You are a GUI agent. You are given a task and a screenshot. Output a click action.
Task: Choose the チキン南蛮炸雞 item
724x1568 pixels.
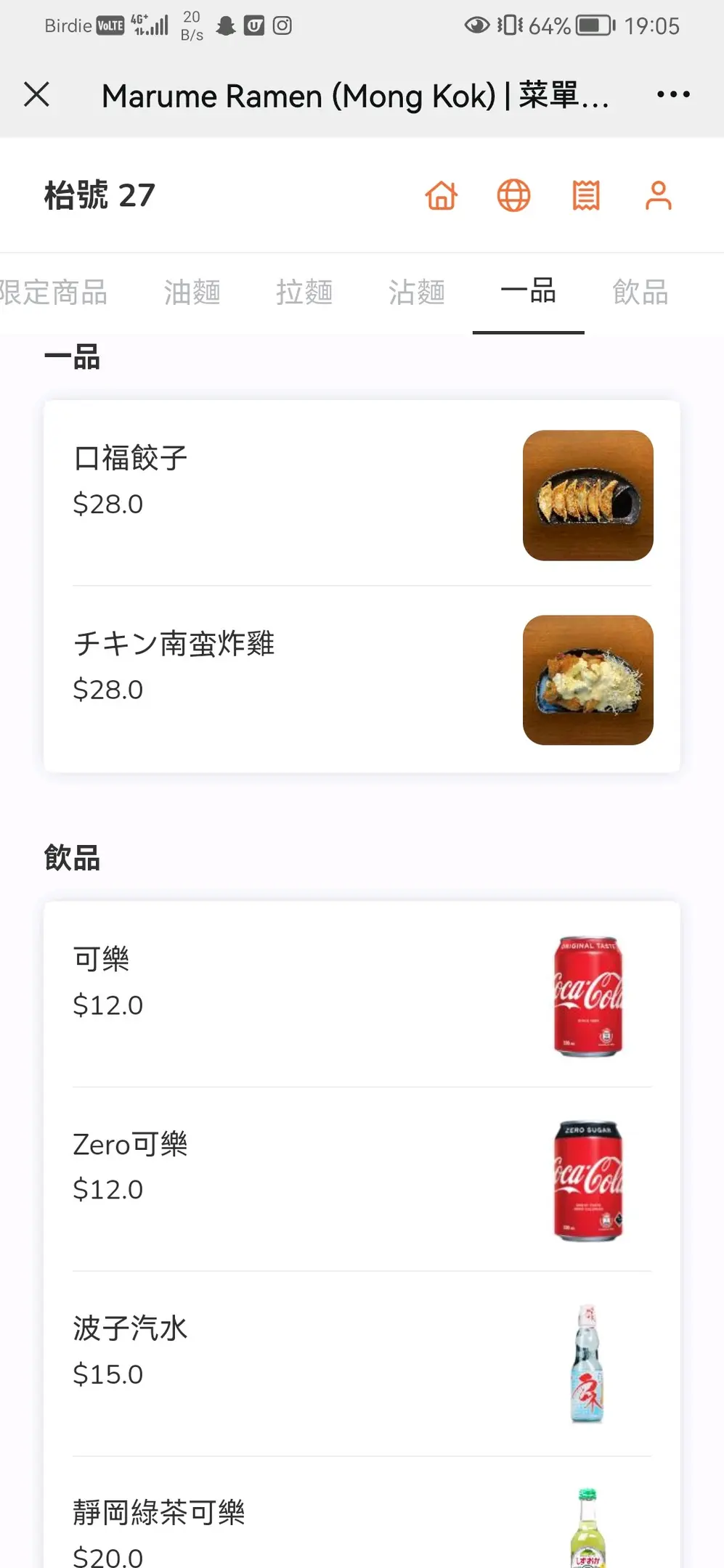click(362, 679)
